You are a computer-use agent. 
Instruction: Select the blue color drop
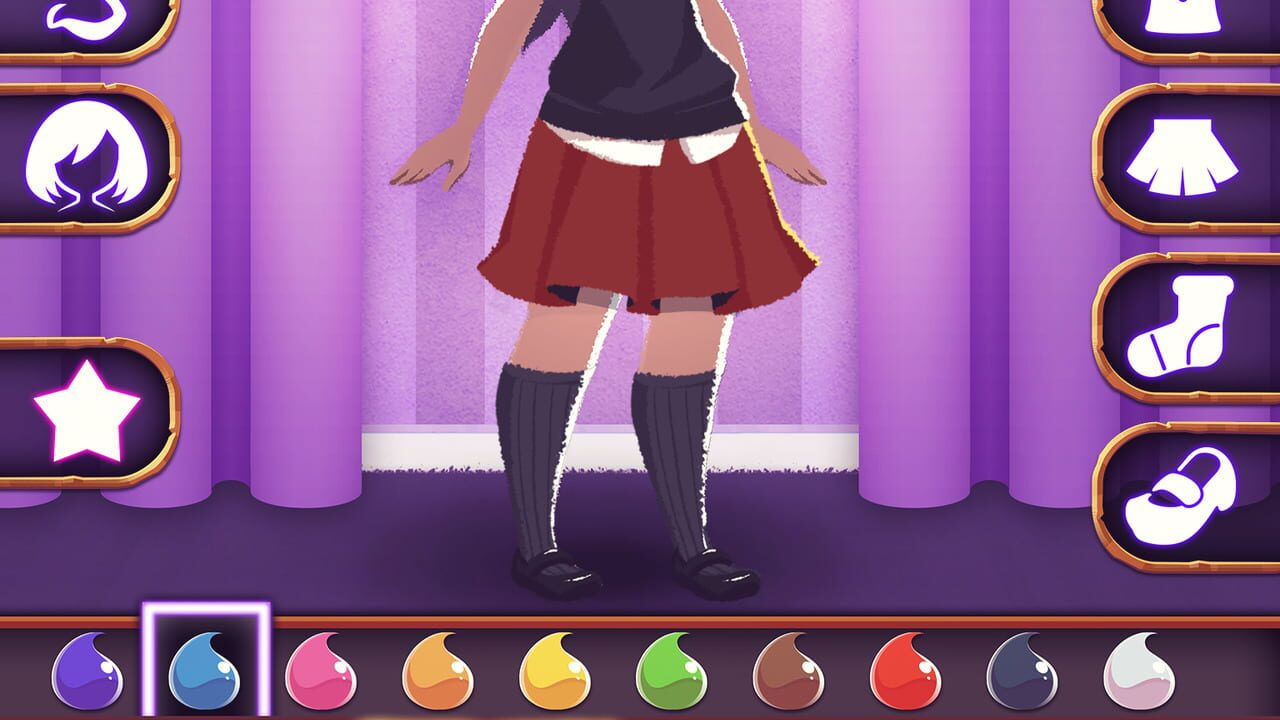[x=205, y=672]
